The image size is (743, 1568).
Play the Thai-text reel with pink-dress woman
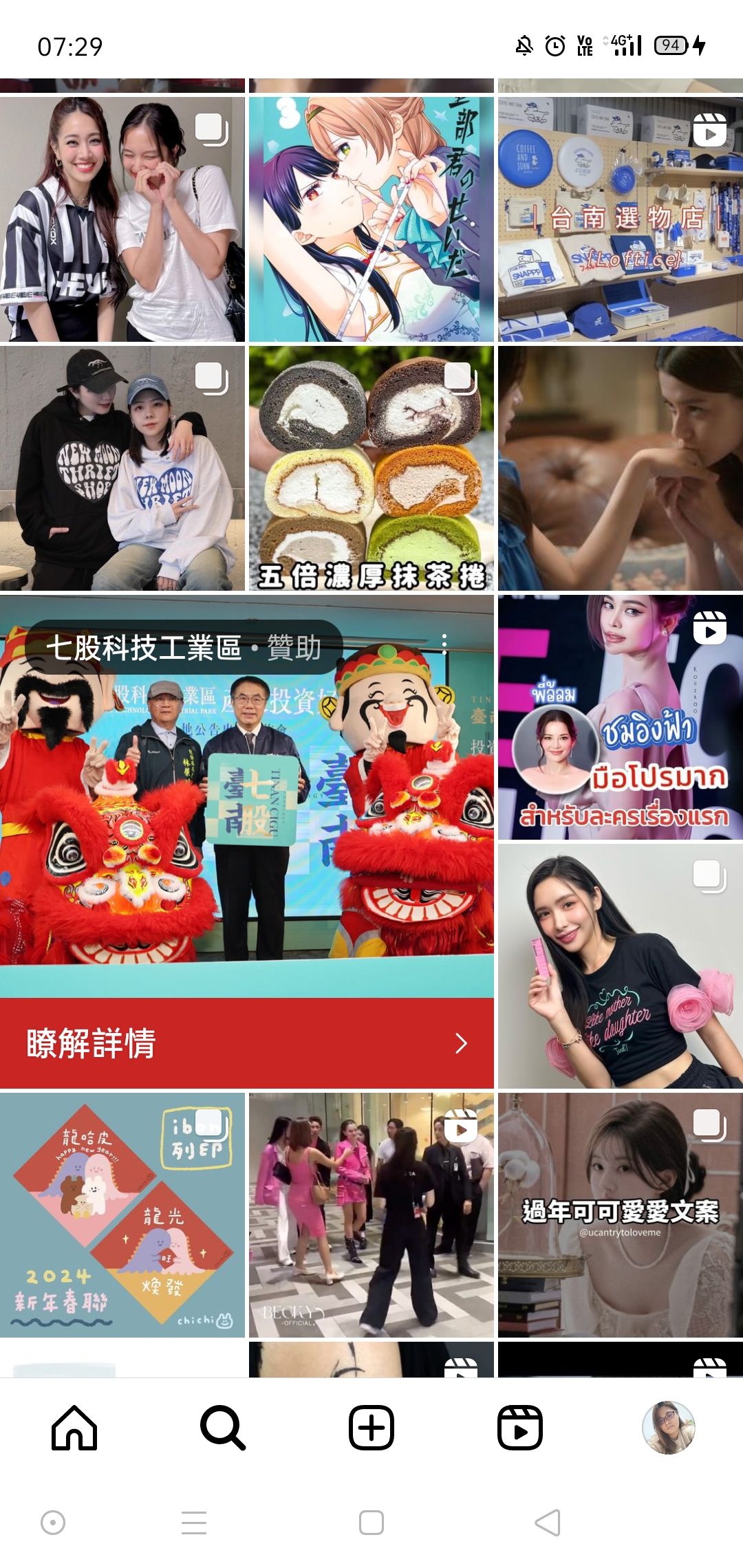621,717
